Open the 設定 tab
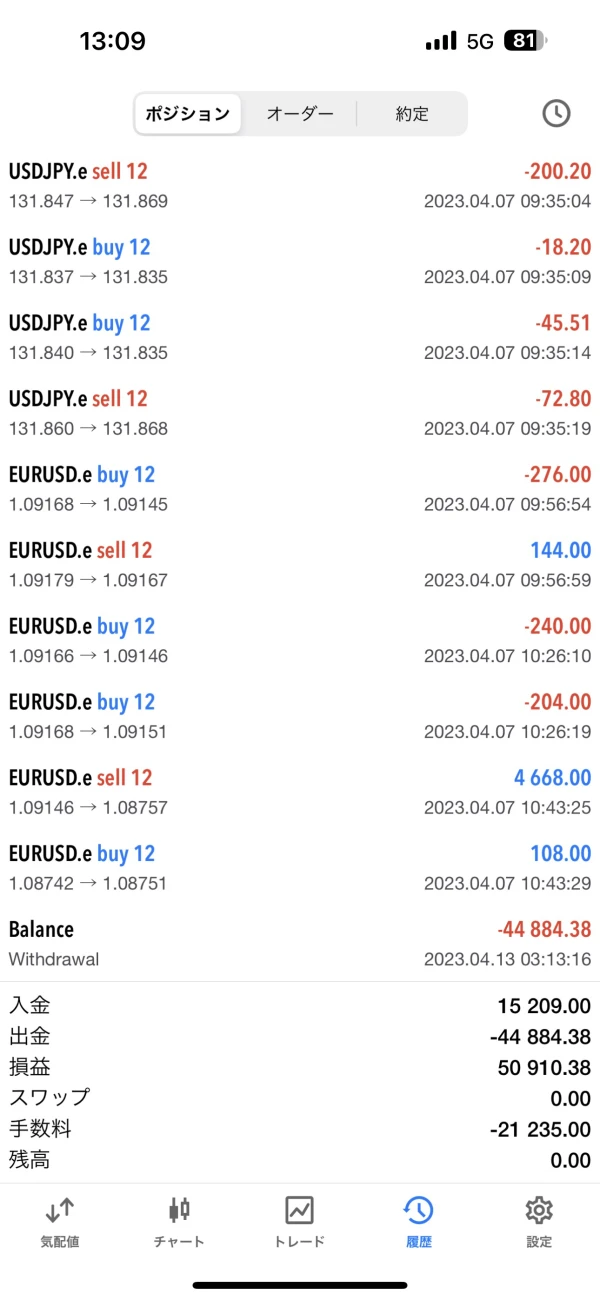 (539, 1222)
